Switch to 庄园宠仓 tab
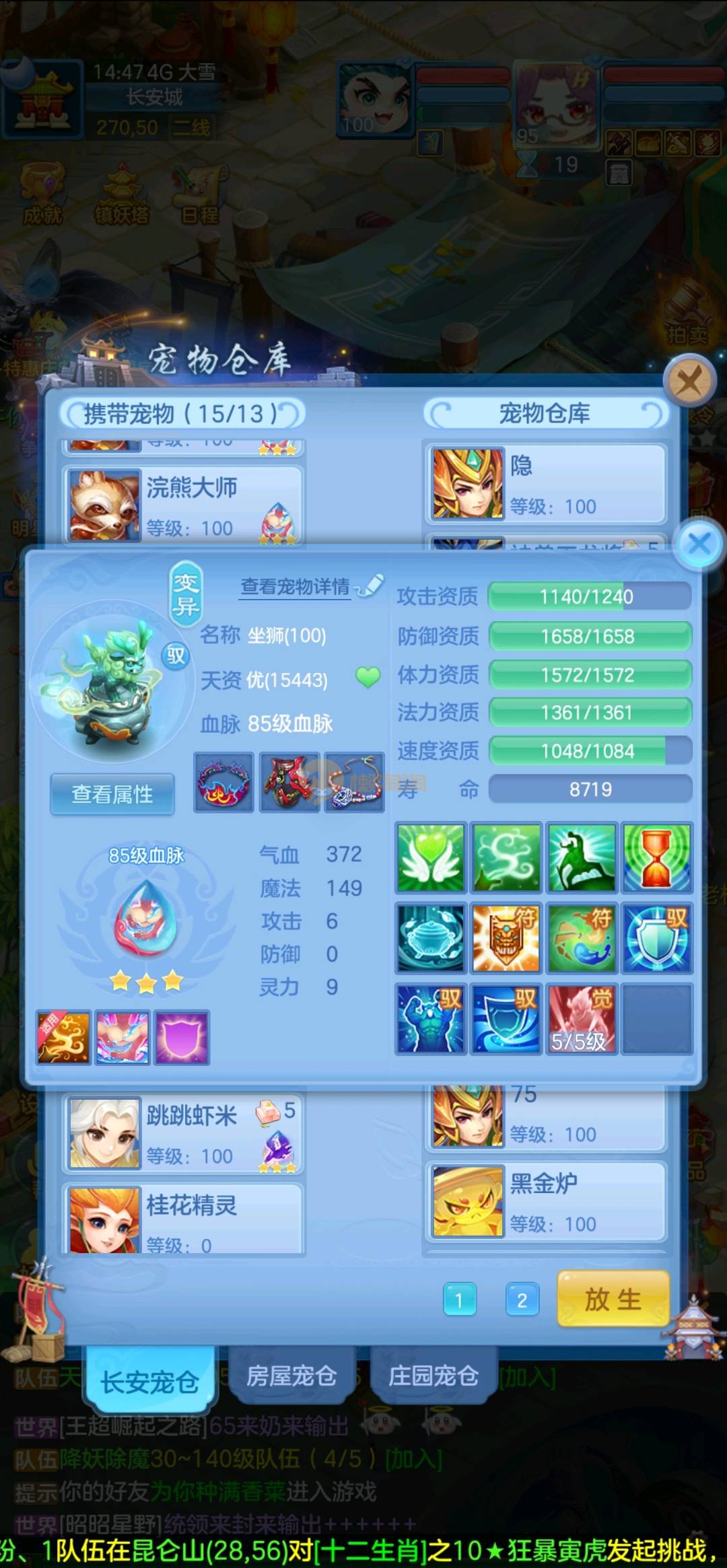Image resolution: width=727 pixels, height=1568 pixels. tap(433, 1376)
